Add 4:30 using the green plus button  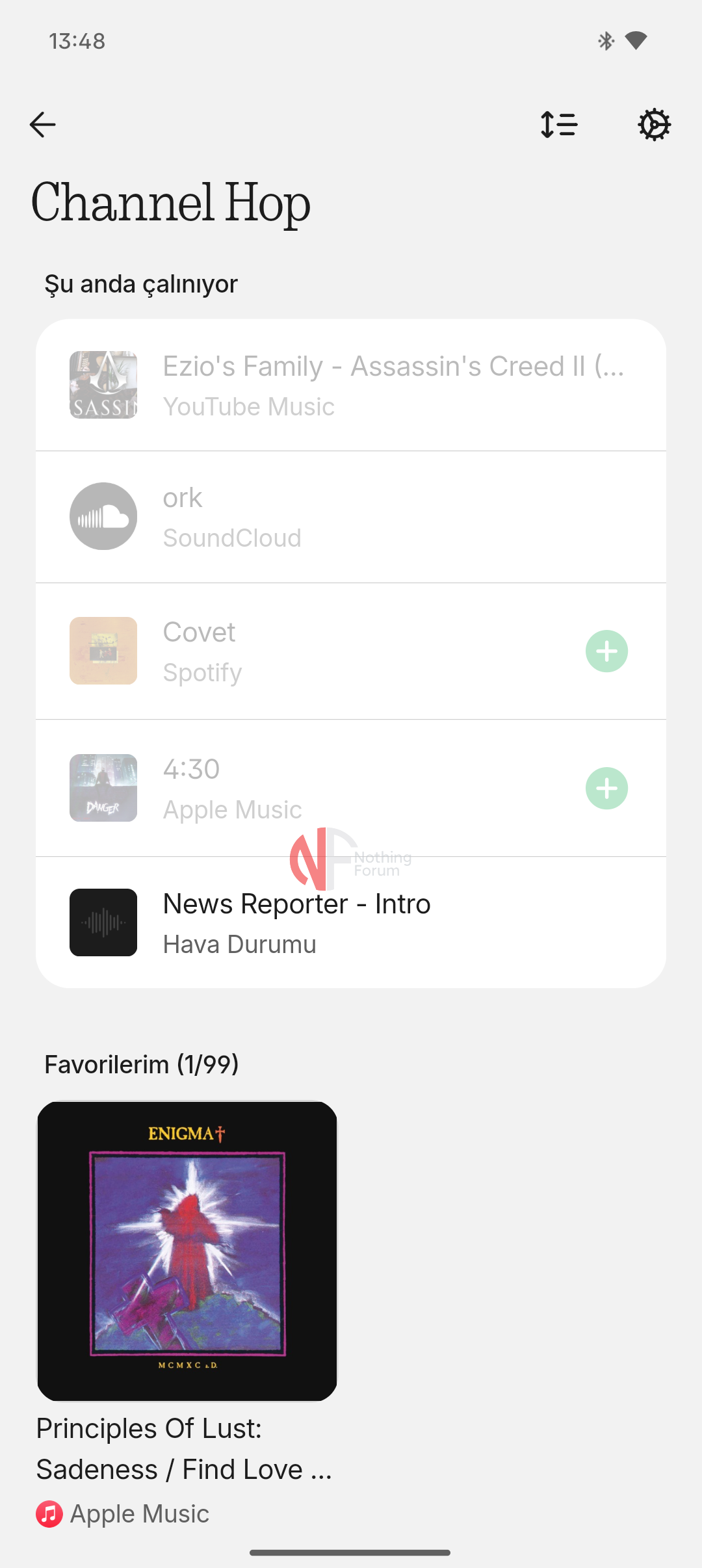coord(606,788)
